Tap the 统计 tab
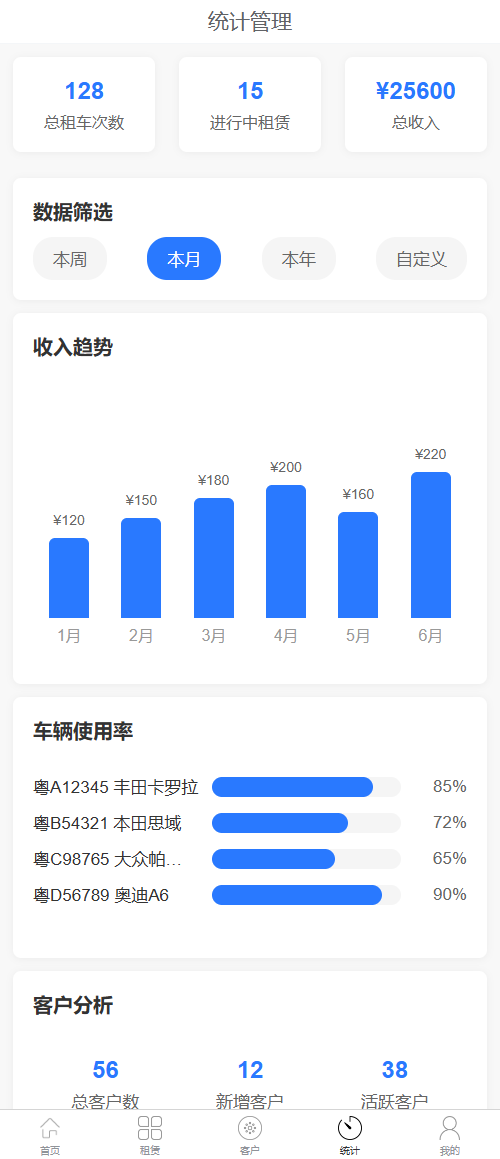500x1159 pixels. pyautogui.click(x=350, y=1135)
